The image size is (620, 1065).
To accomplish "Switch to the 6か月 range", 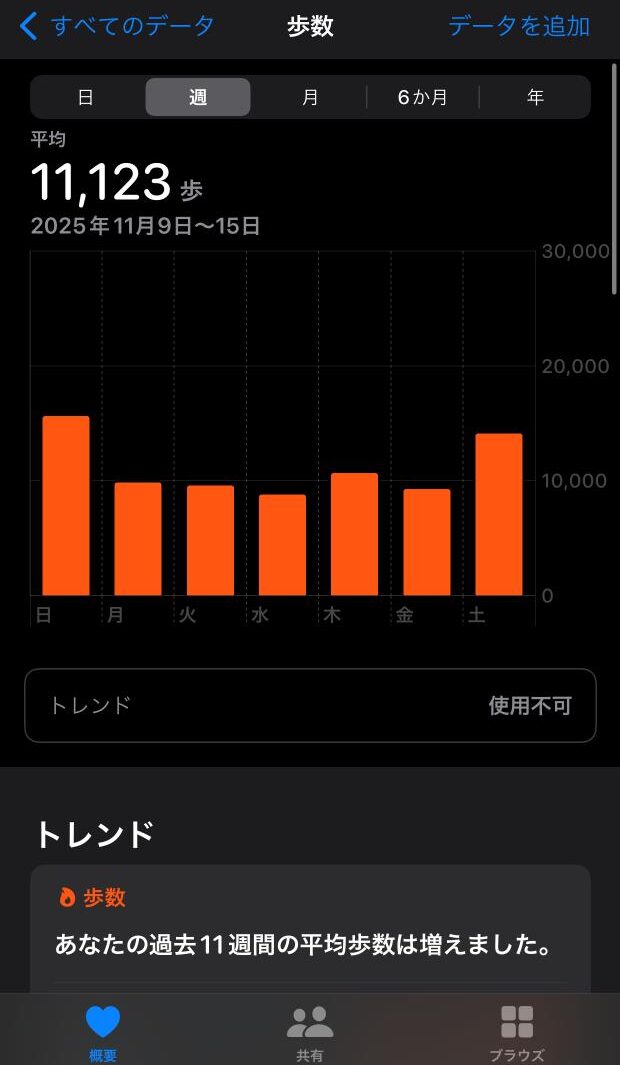I will pyautogui.click(x=422, y=98).
